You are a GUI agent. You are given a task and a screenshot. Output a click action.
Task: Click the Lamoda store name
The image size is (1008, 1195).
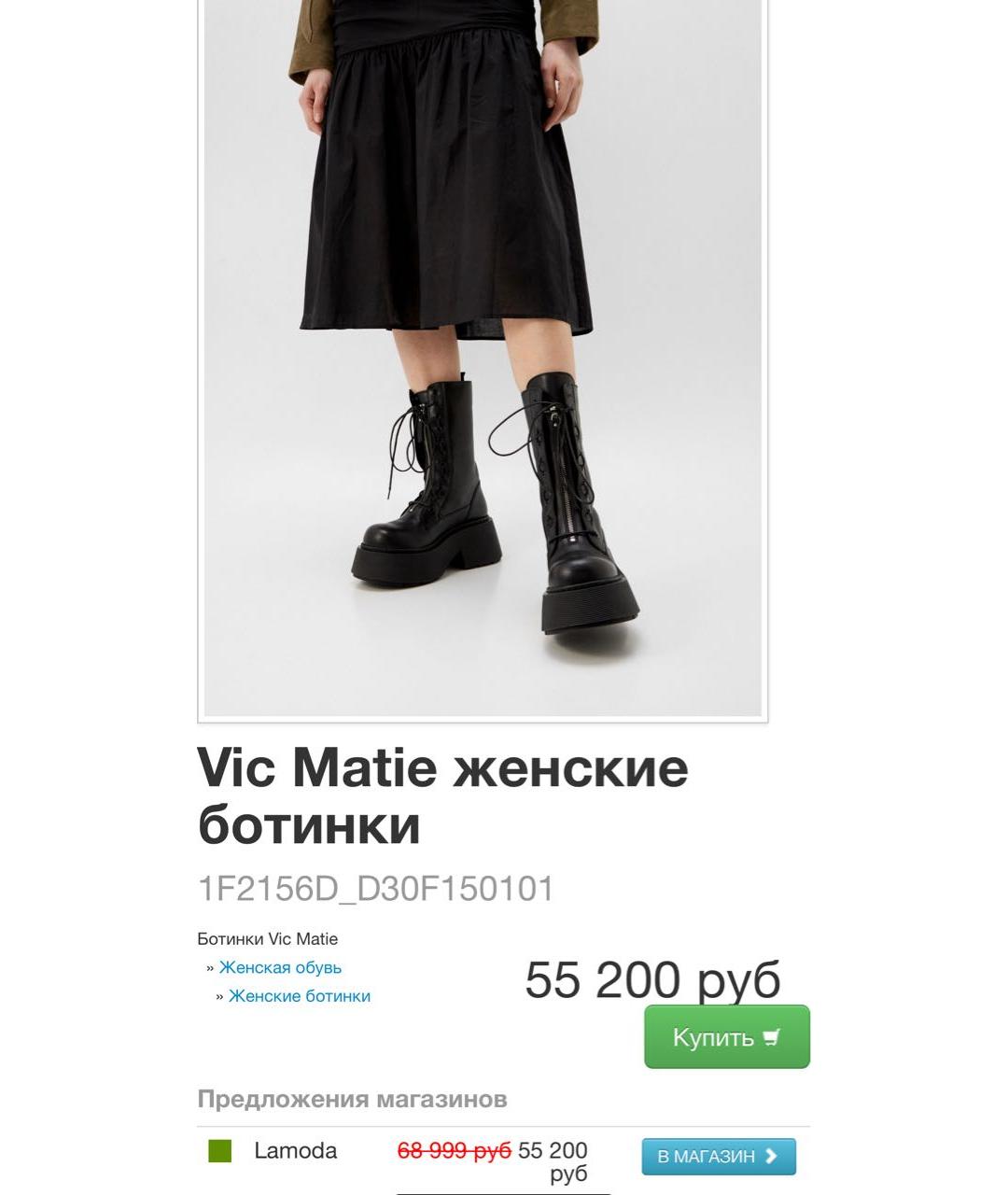(295, 1150)
